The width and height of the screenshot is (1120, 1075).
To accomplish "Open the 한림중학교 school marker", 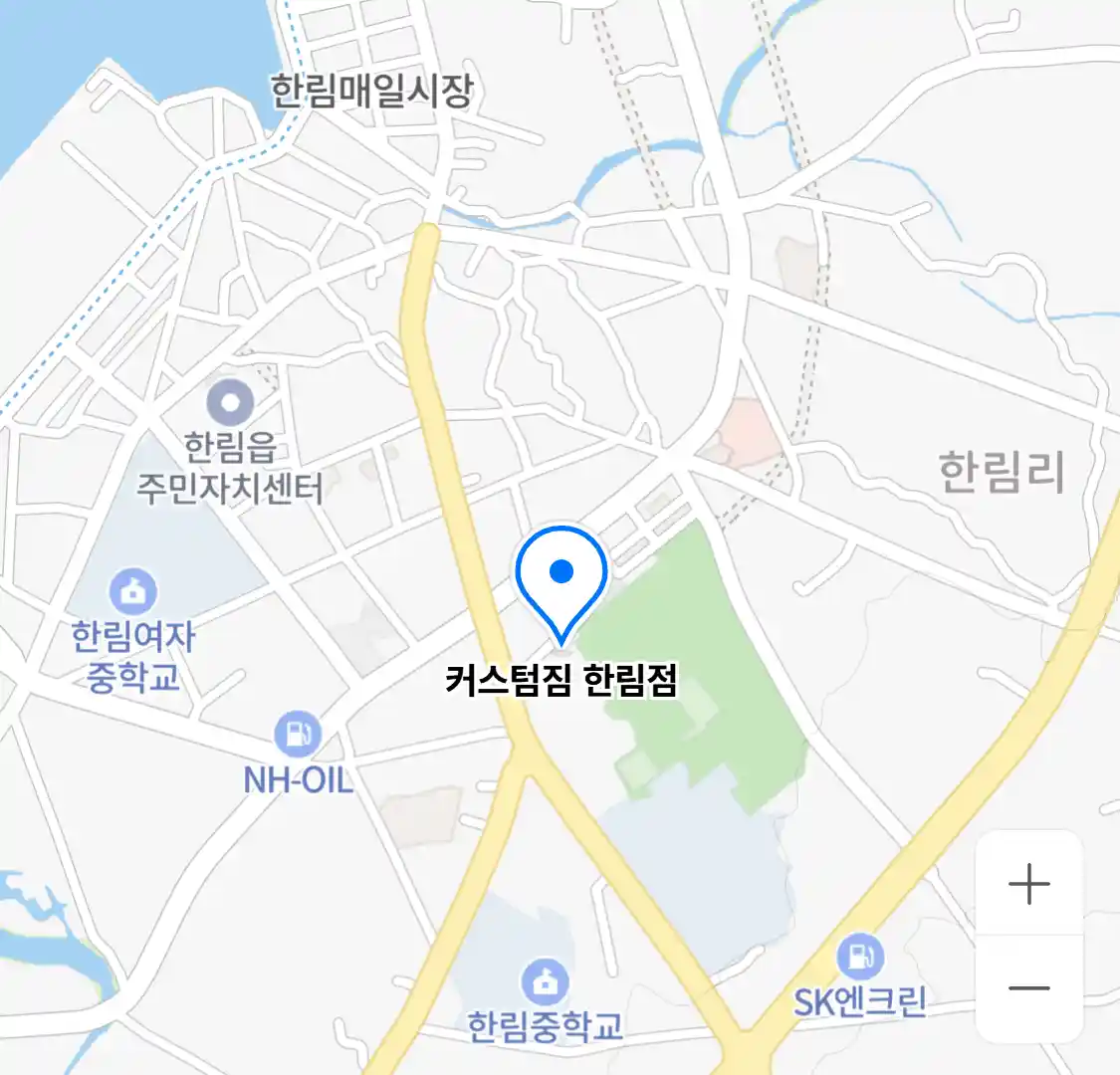I will click(545, 983).
